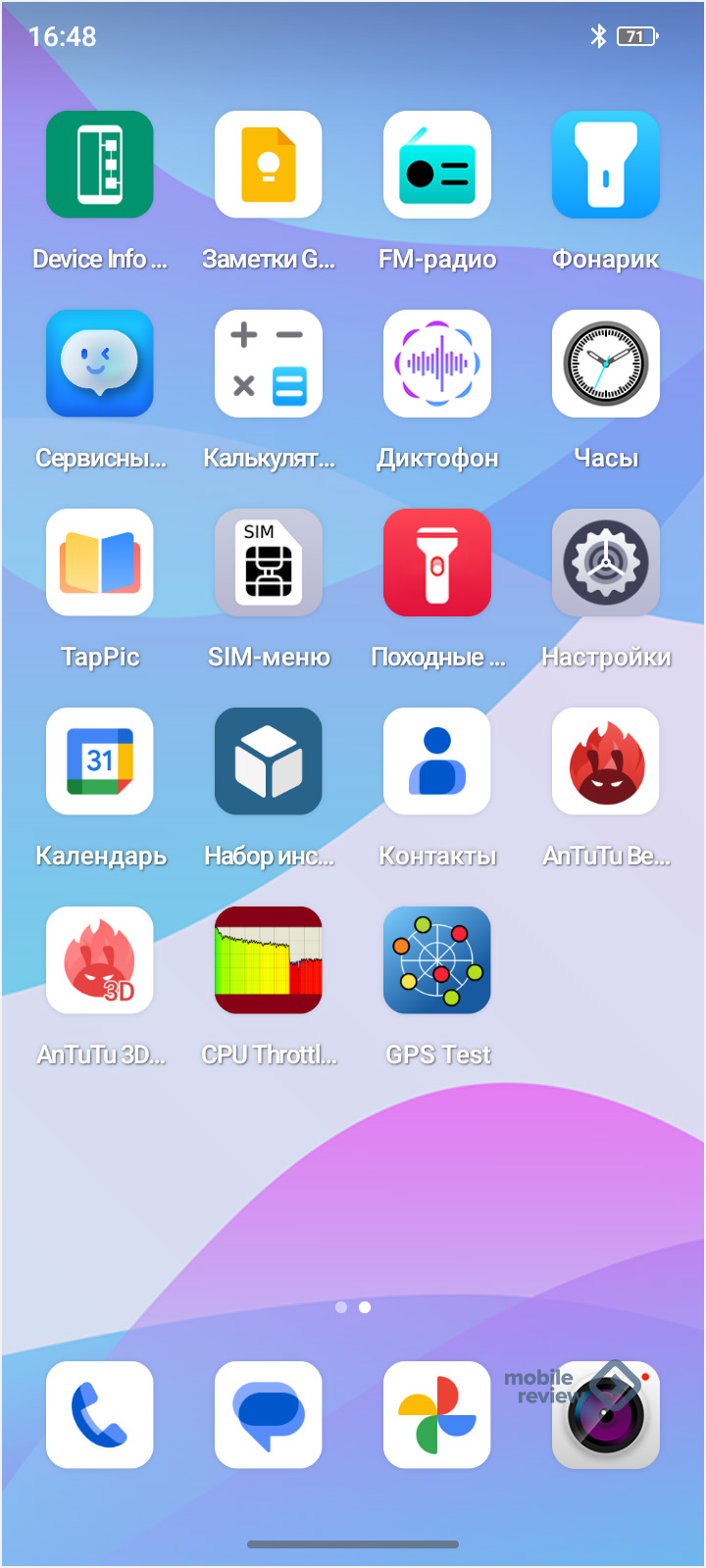
Task: Open the AnTuTu 3D app
Action: click(x=100, y=960)
